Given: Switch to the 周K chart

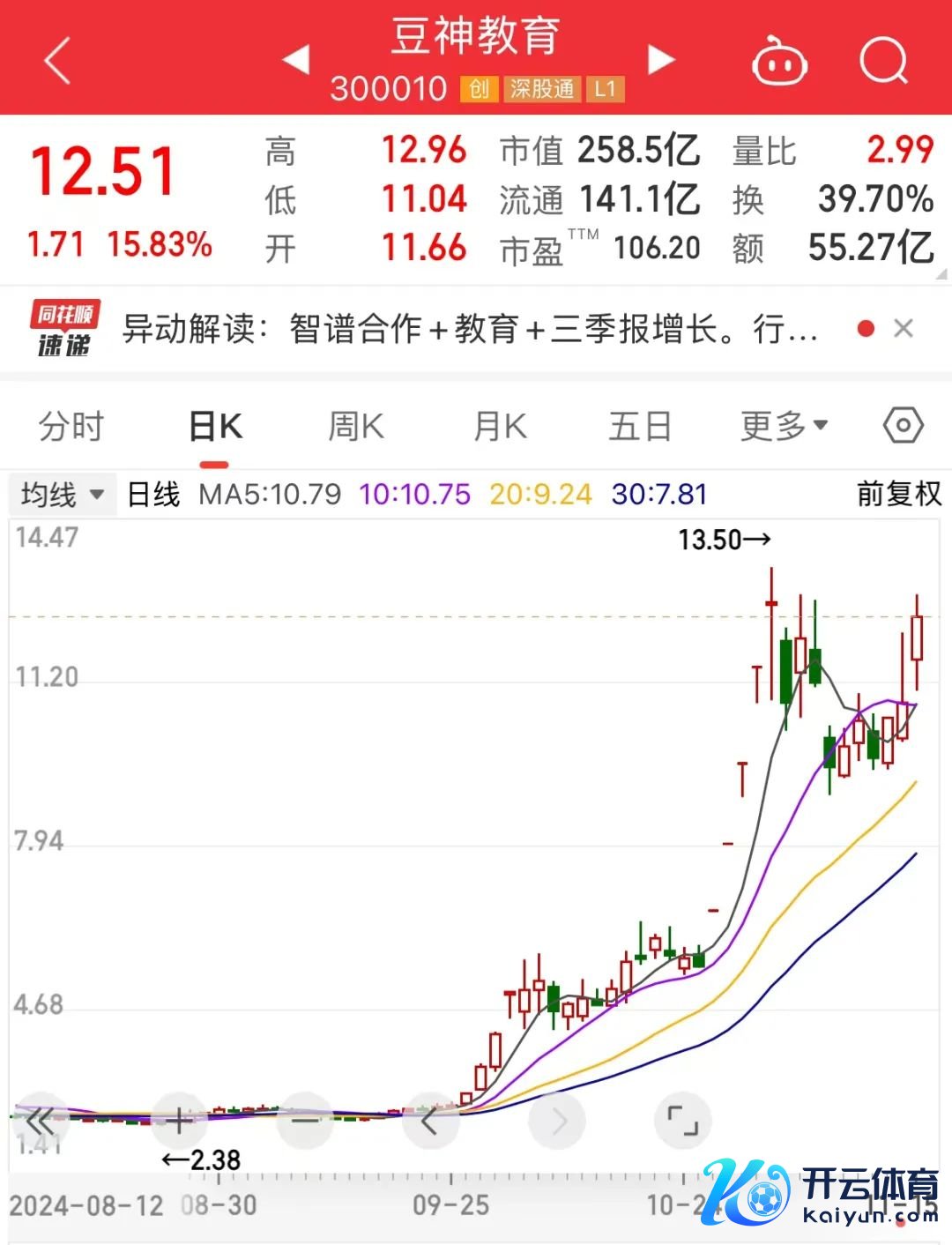Looking at the screenshot, I should coord(356,428).
